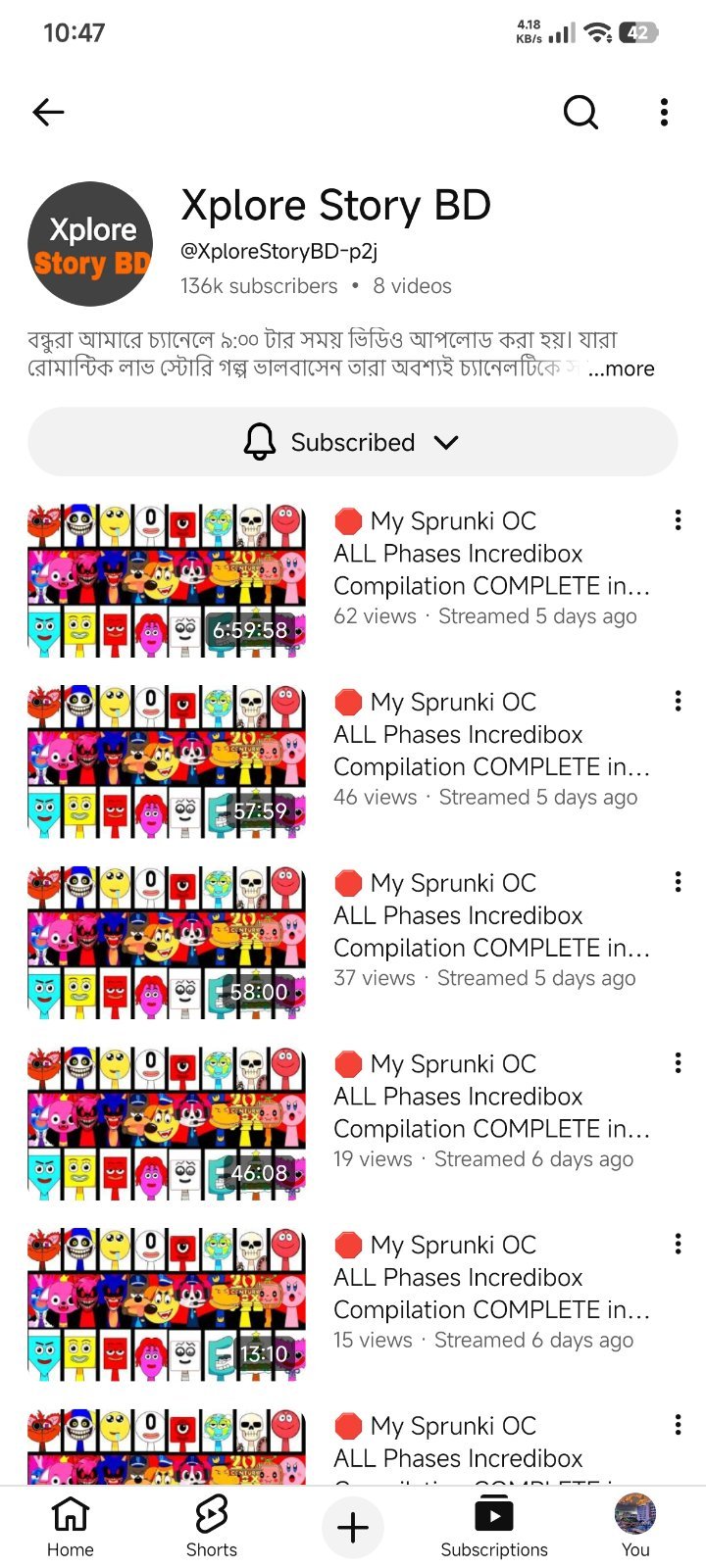Image resolution: width=706 pixels, height=1568 pixels.
Task: Play the 6:59:58 streamed video
Action: click(167, 580)
